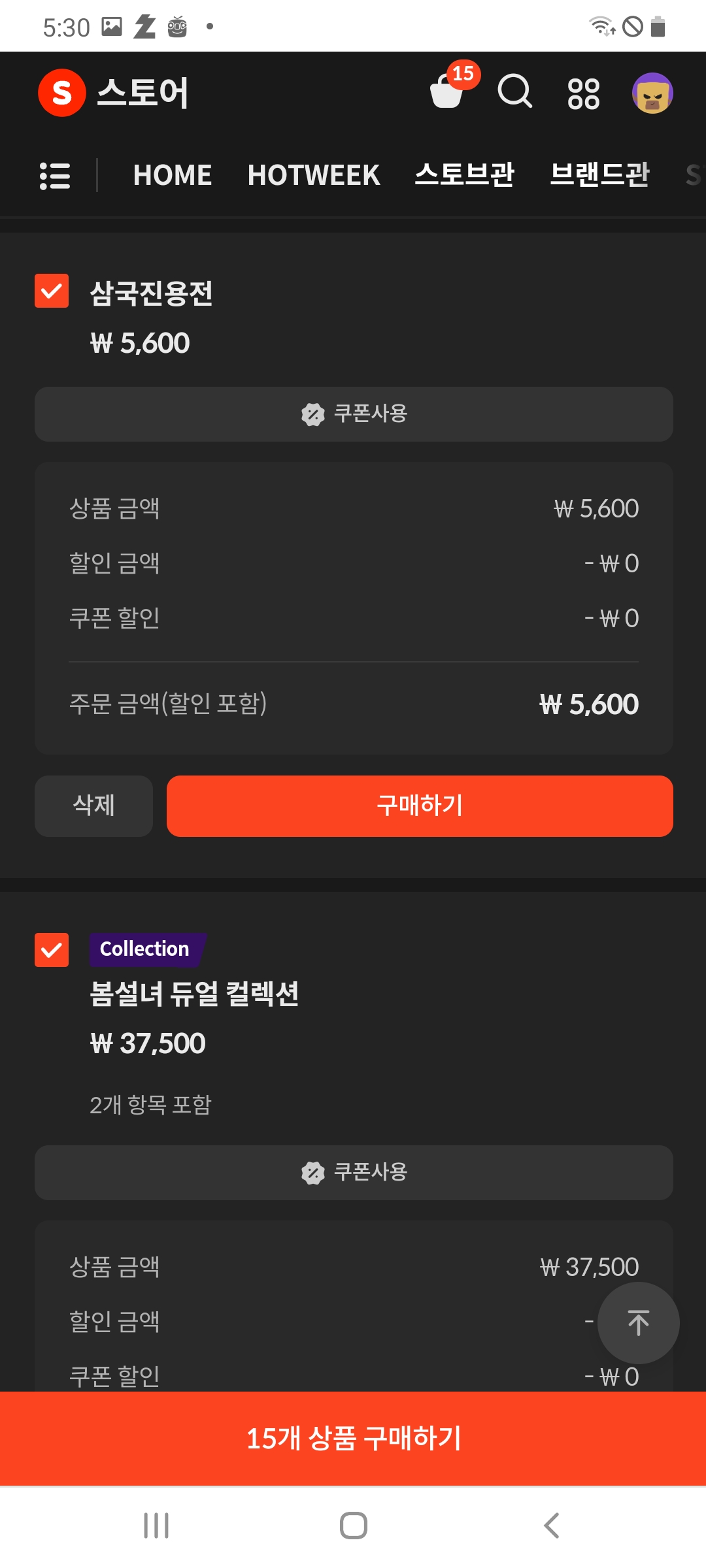Open the four-circle apps grid menu
Viewport: 706px width, 1568px height.
pos(584,93)
